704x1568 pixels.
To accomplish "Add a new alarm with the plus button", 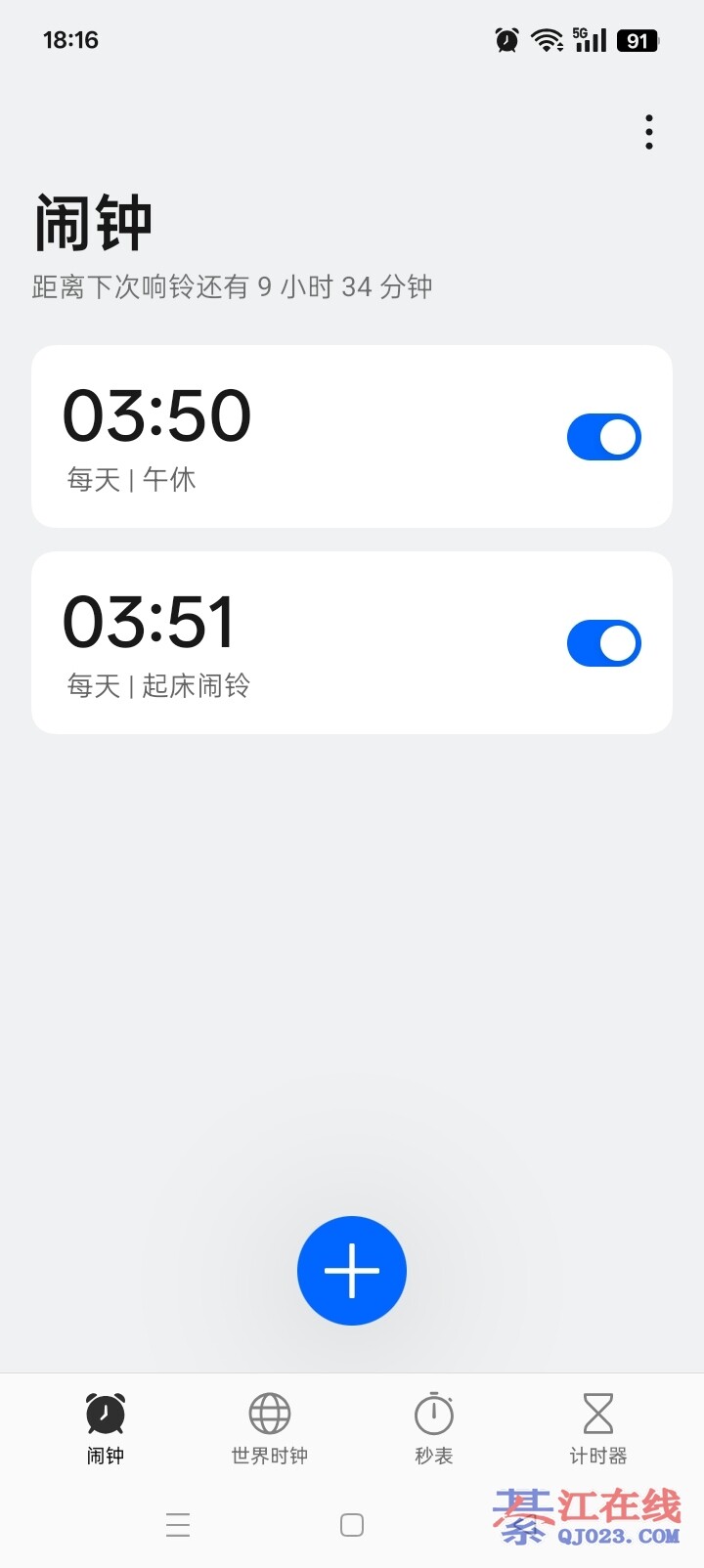I will pos(352,1270).
